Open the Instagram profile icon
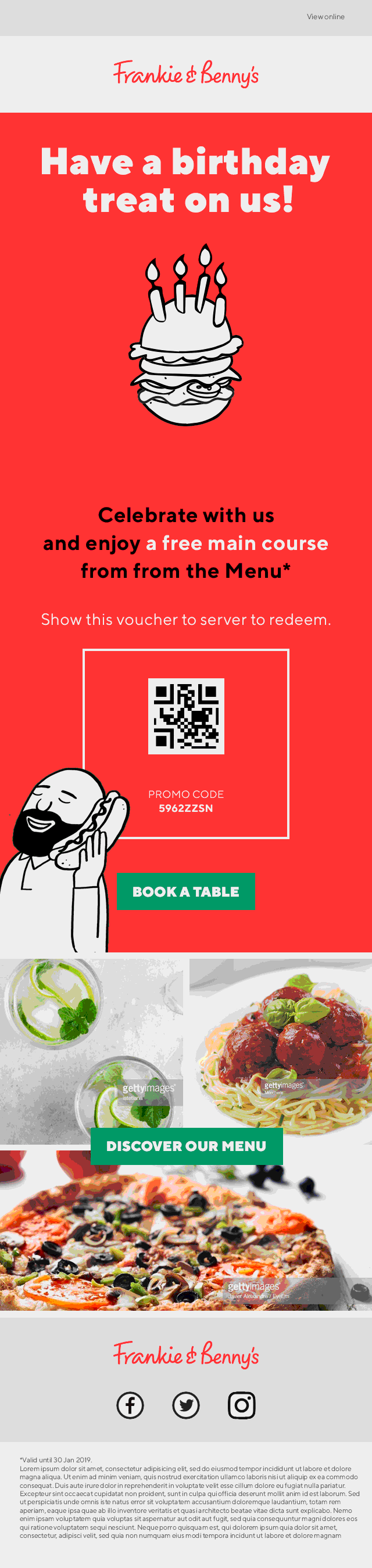The width and height of the screenshot is (372, 1568). 241,1405
